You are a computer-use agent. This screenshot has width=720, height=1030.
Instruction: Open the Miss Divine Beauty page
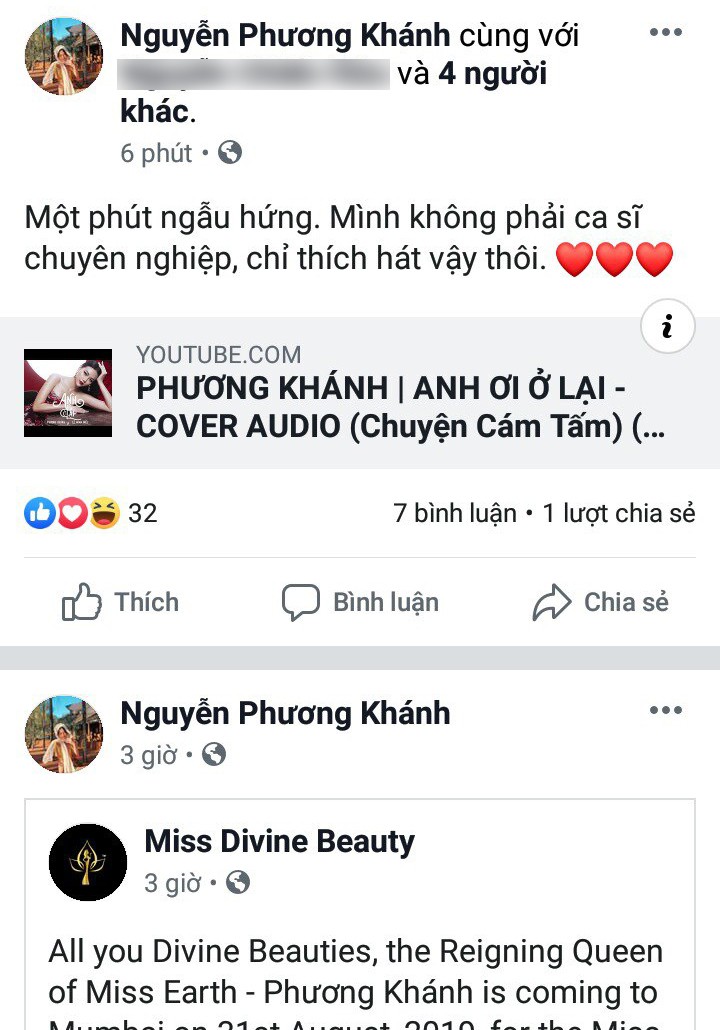pos(279,841)
